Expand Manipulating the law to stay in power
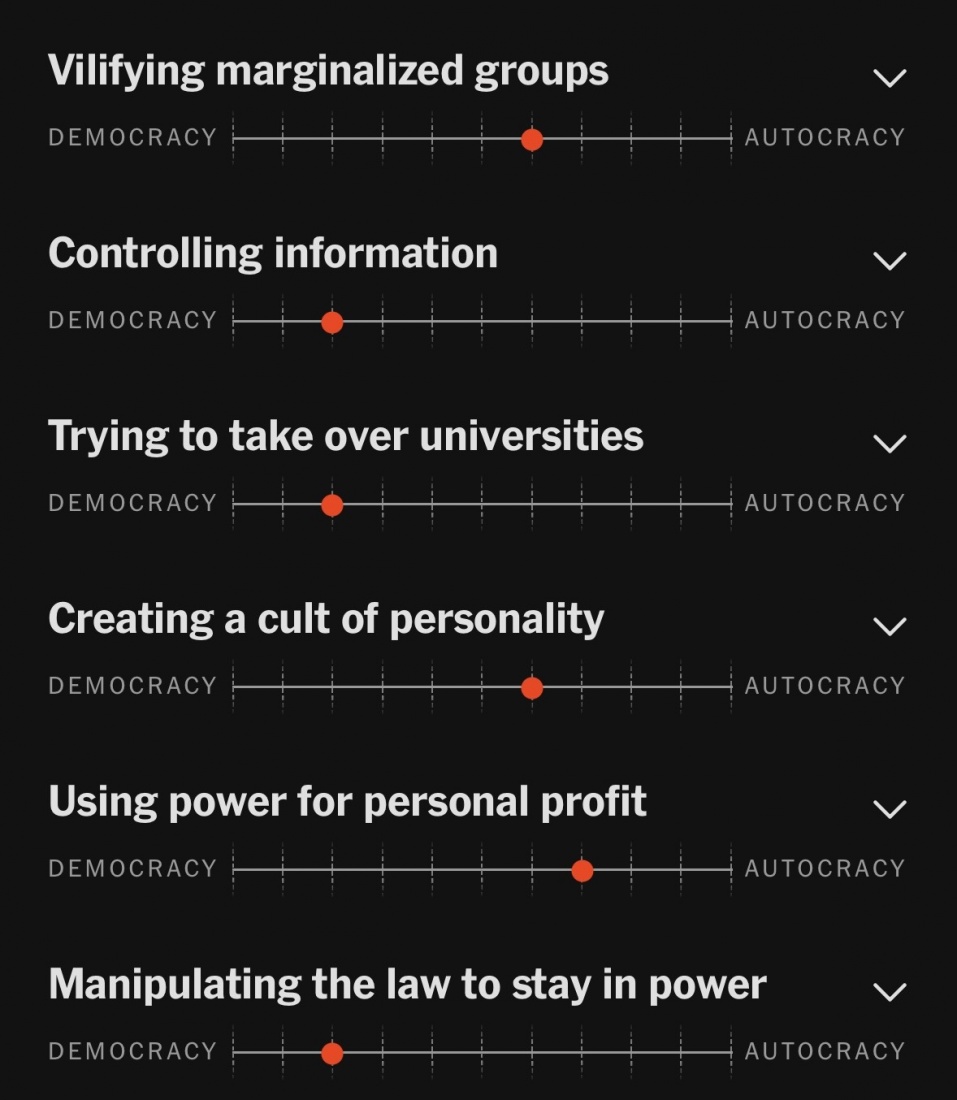The image size is (957, 1100). point(890,991)
